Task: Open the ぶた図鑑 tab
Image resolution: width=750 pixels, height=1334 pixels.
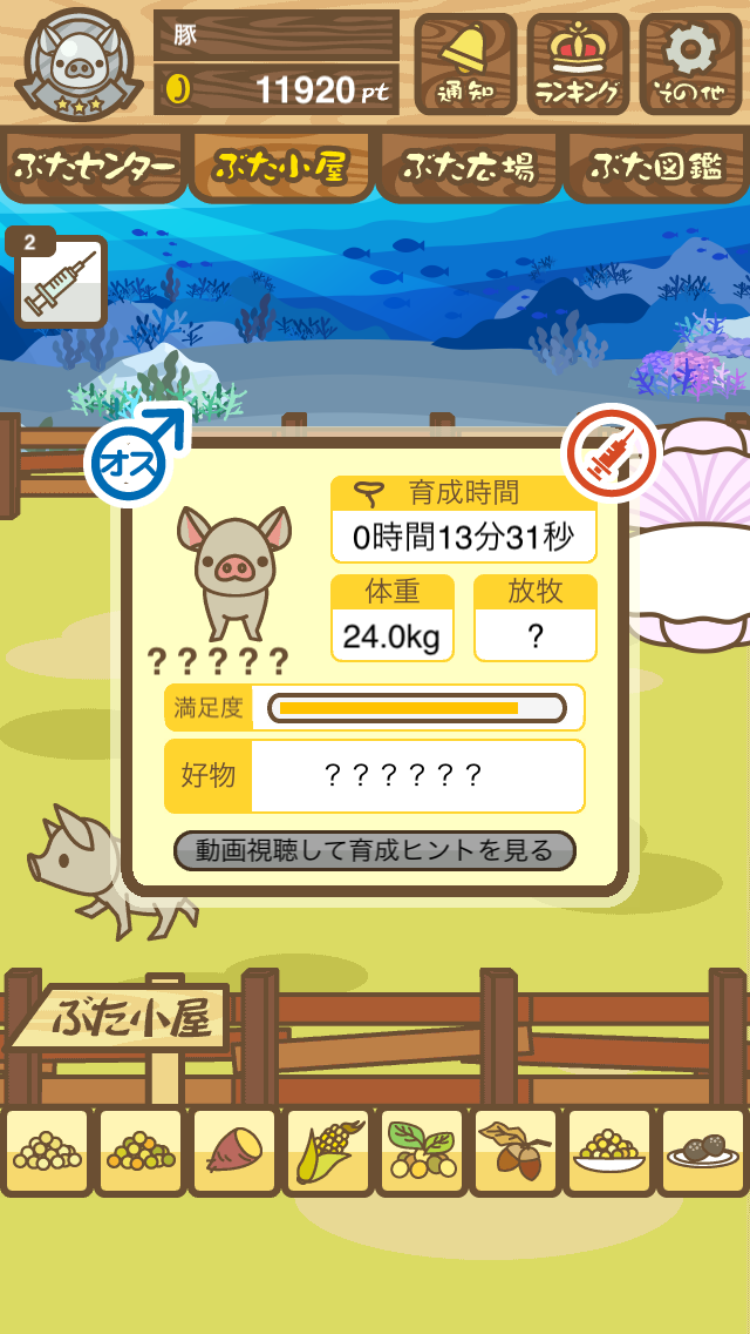Action: point(656,167)
